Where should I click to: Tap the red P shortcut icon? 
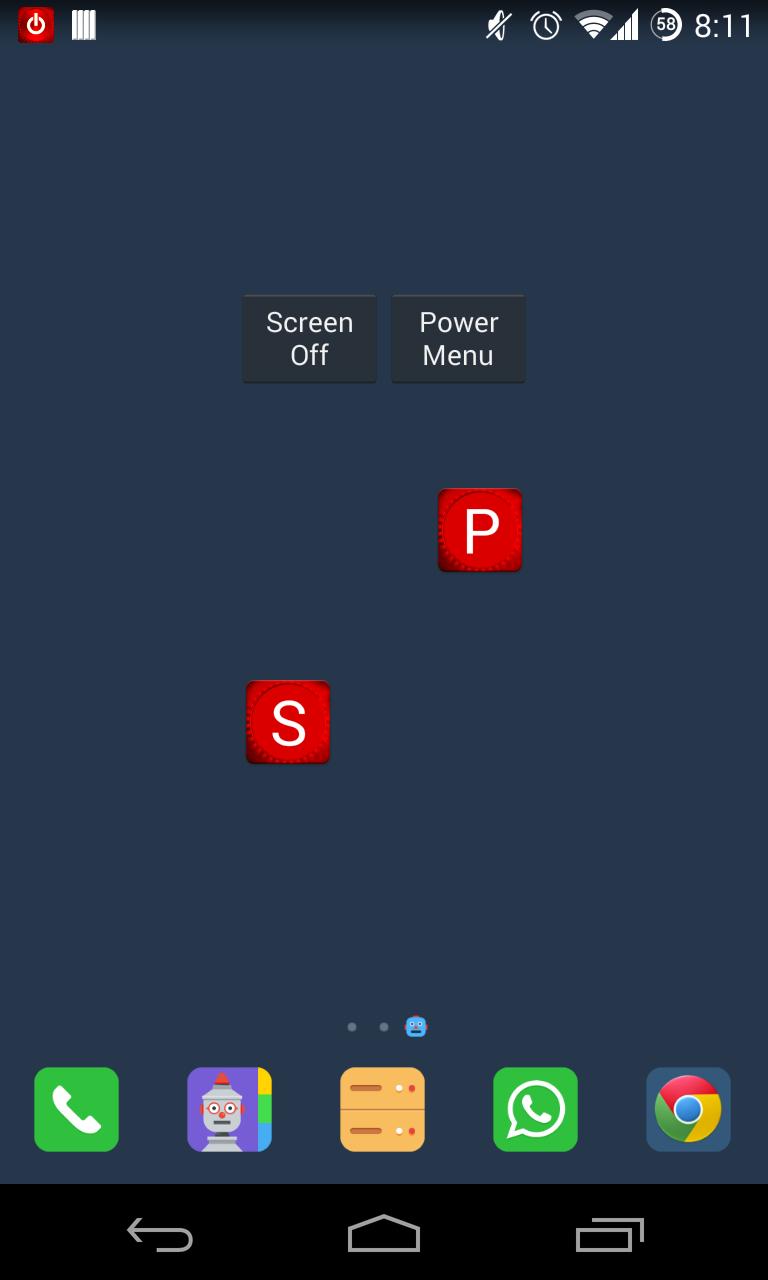point(480,530)
